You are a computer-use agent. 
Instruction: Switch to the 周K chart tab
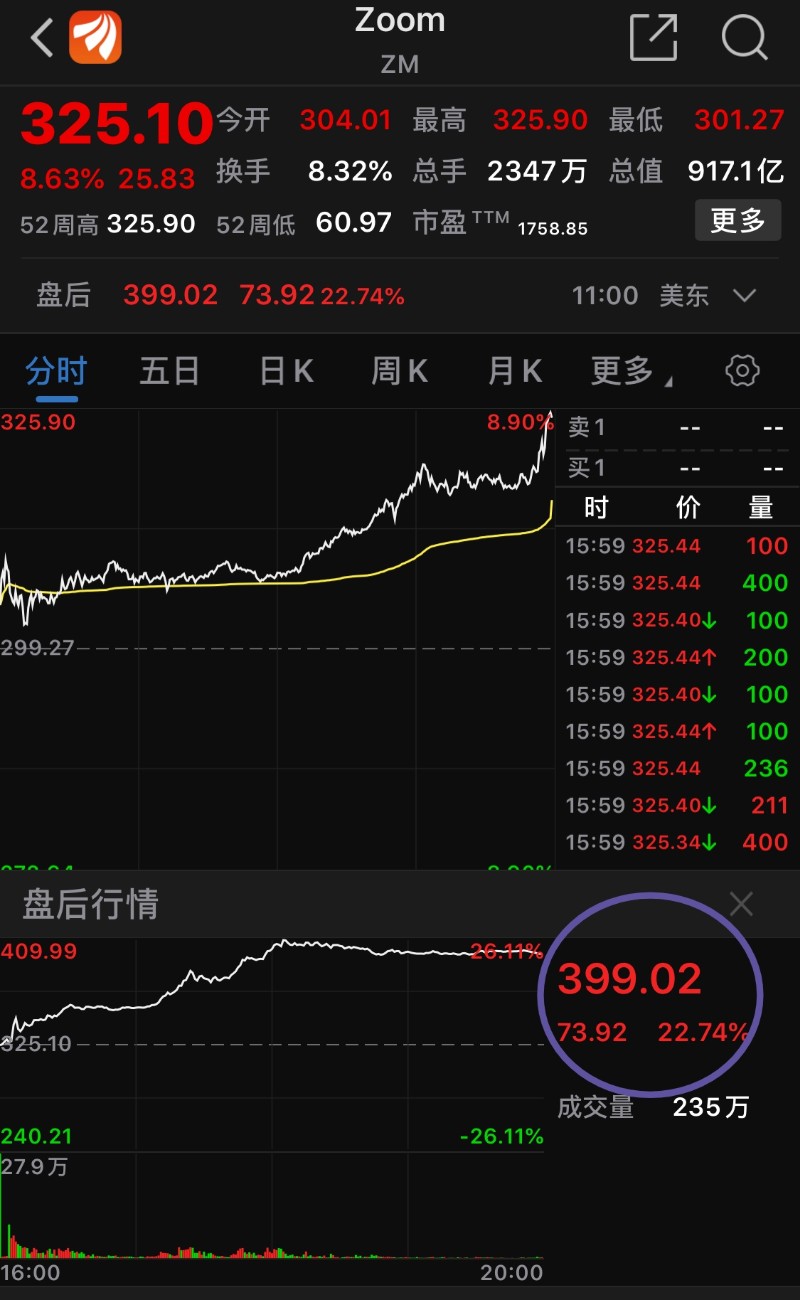pos(400,371)
